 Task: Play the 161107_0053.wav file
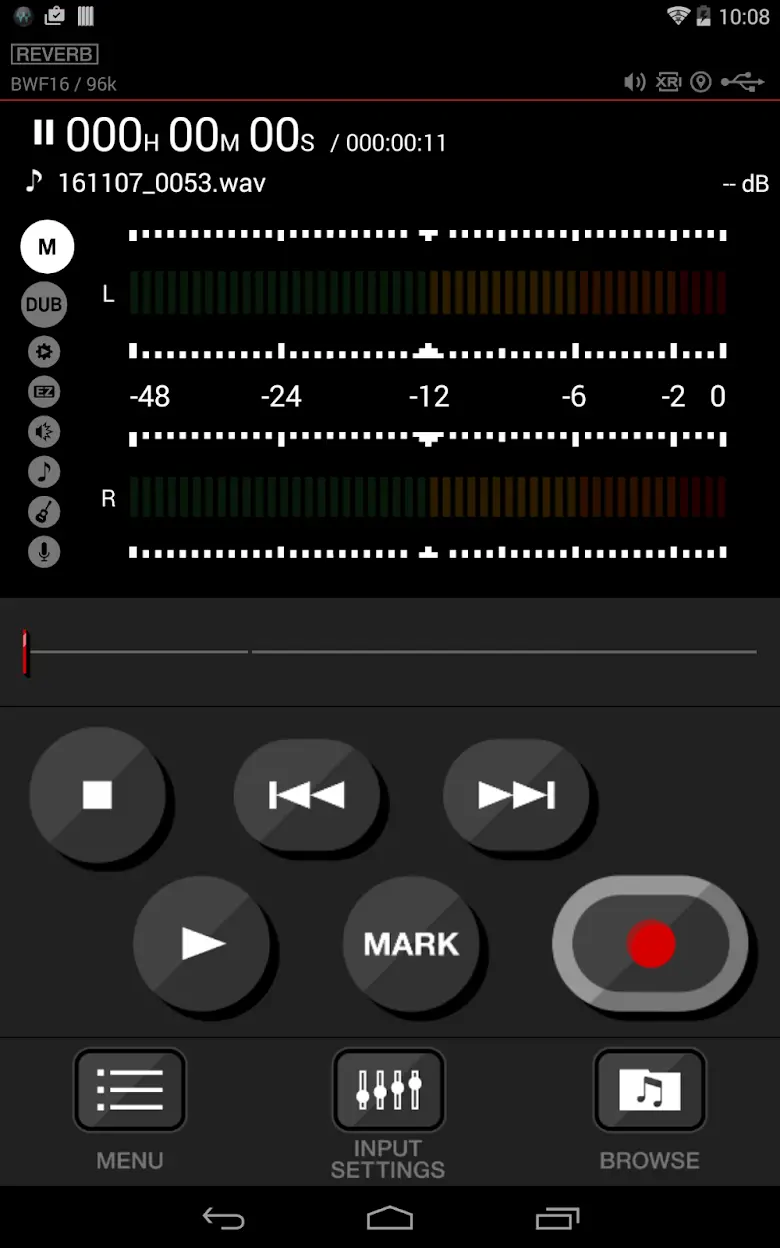(202, 943)
